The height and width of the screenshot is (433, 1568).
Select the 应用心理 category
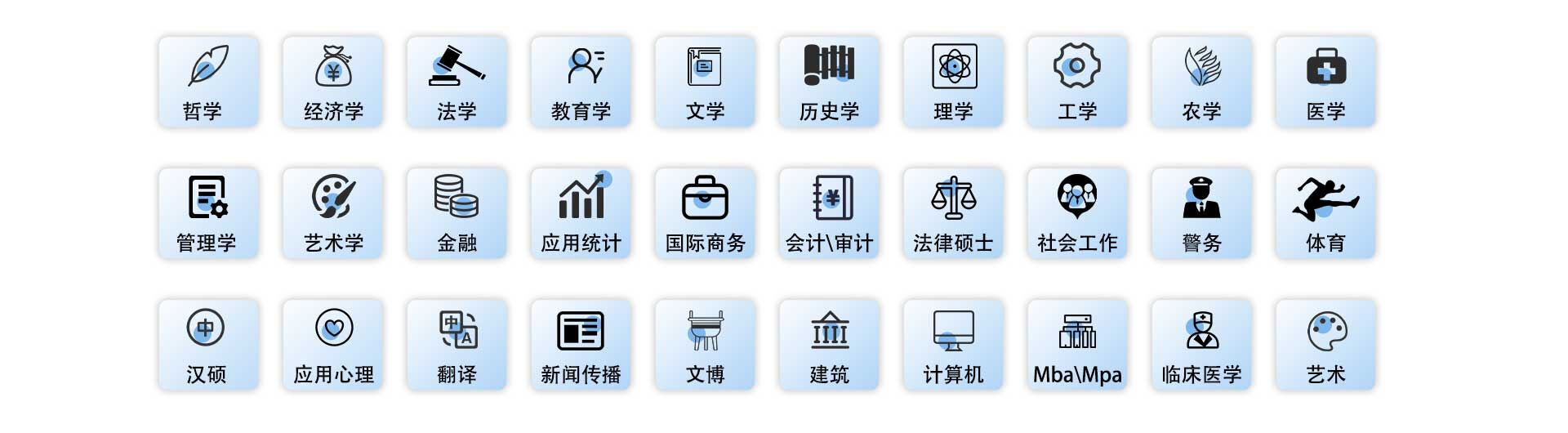[x=332, y=345]
